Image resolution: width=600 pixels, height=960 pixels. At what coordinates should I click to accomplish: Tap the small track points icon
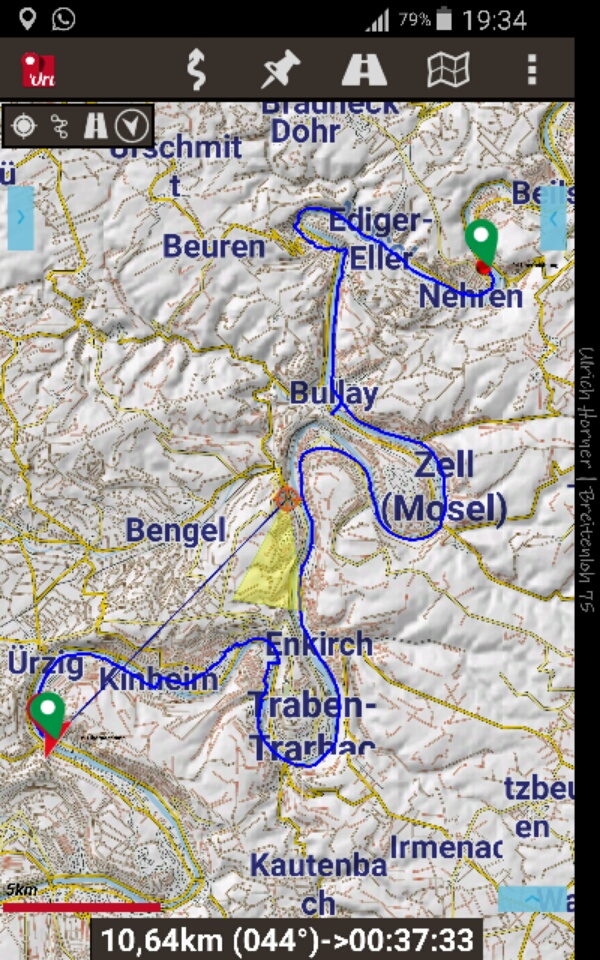[x=59, y=126]
